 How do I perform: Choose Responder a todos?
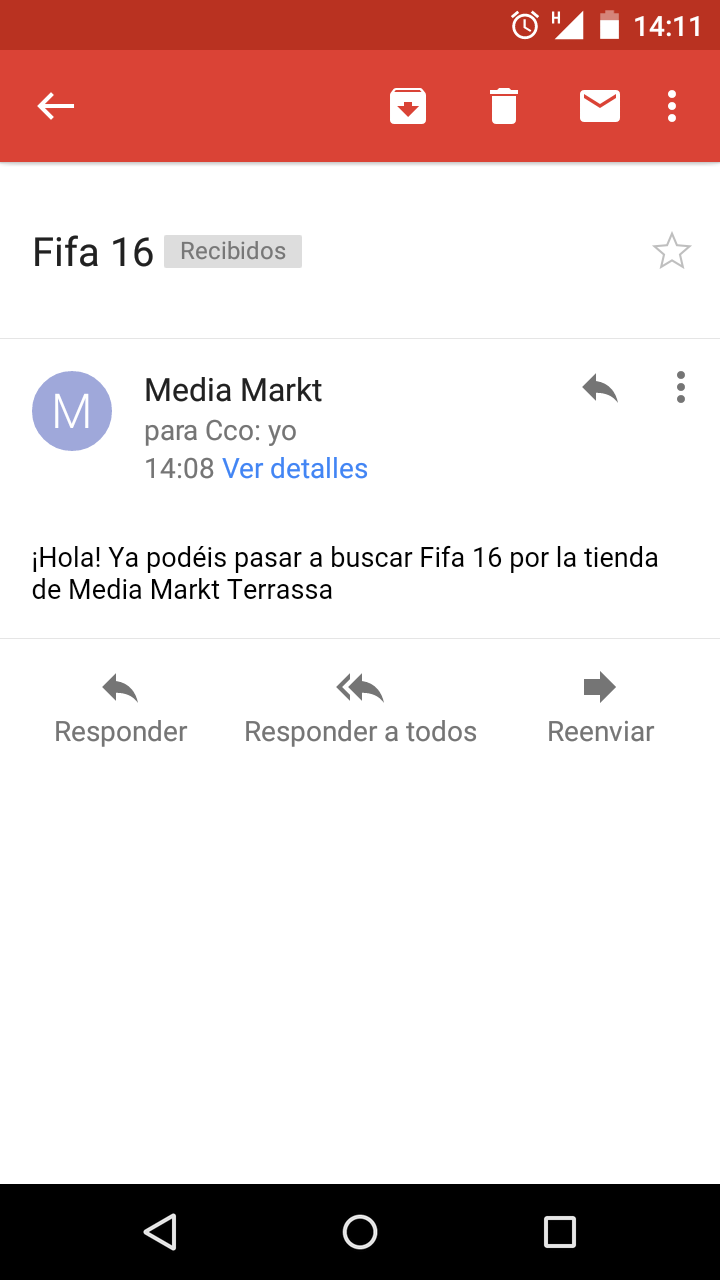click(360, 709)
